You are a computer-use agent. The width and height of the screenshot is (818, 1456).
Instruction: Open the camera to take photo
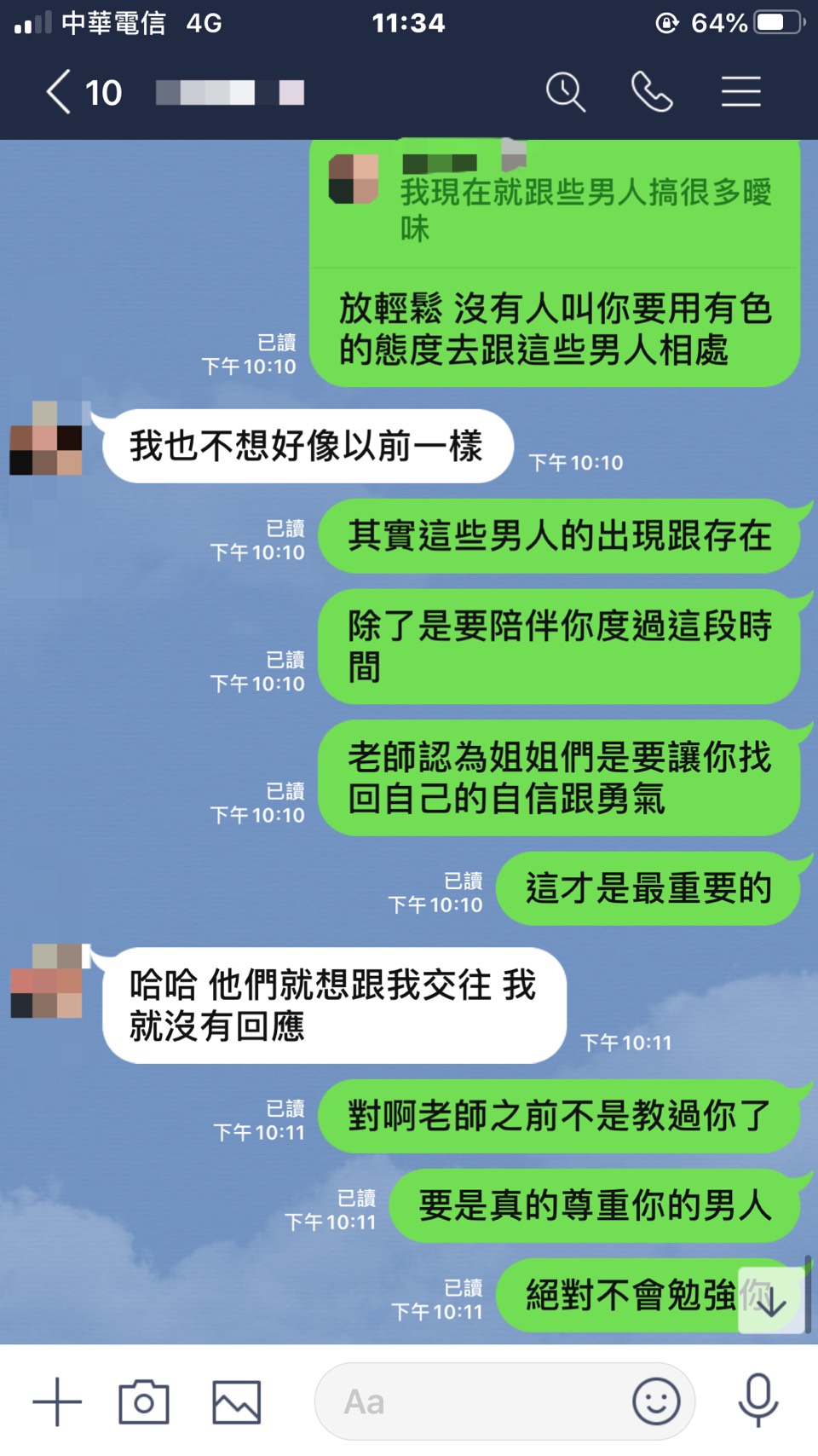point(144,1401)
